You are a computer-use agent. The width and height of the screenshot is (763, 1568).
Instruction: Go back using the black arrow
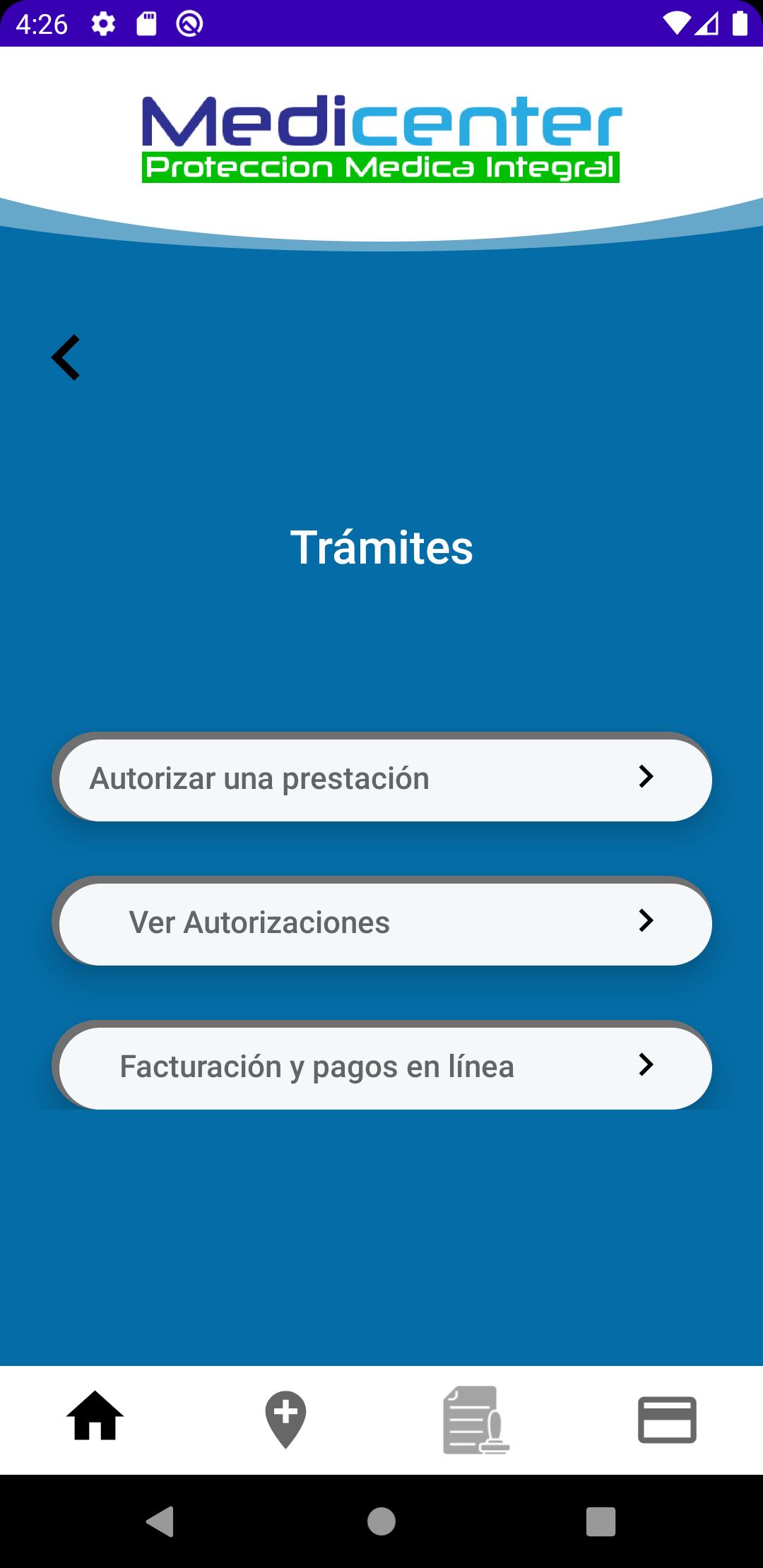coord(66,357)
